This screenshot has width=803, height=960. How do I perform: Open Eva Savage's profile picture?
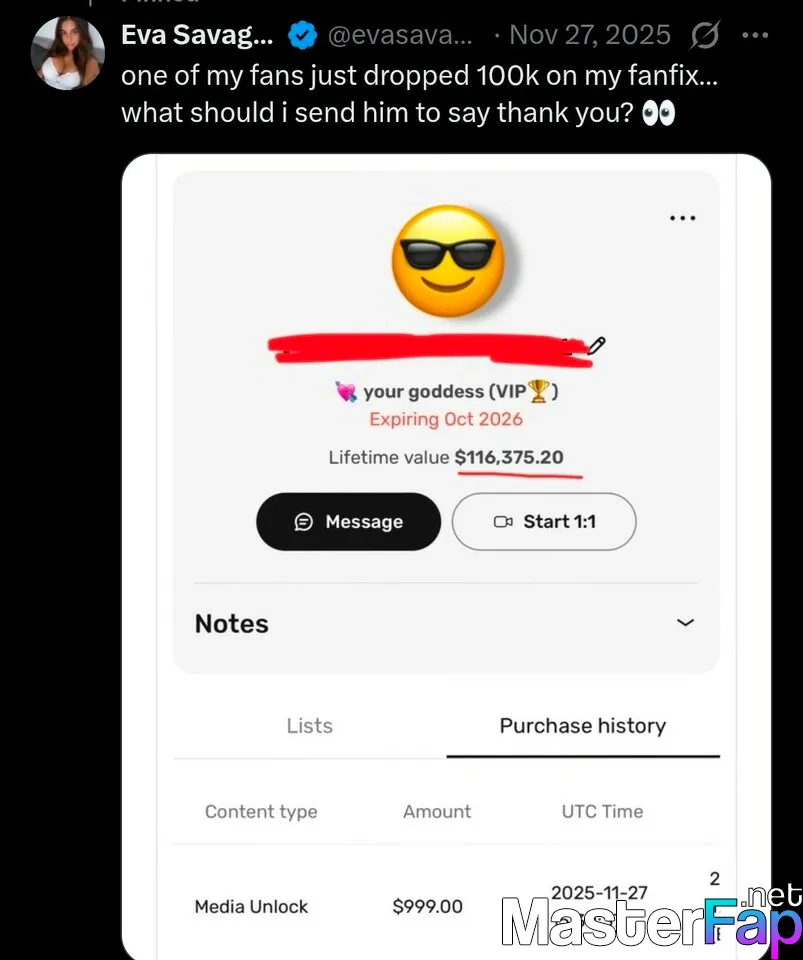68,54
